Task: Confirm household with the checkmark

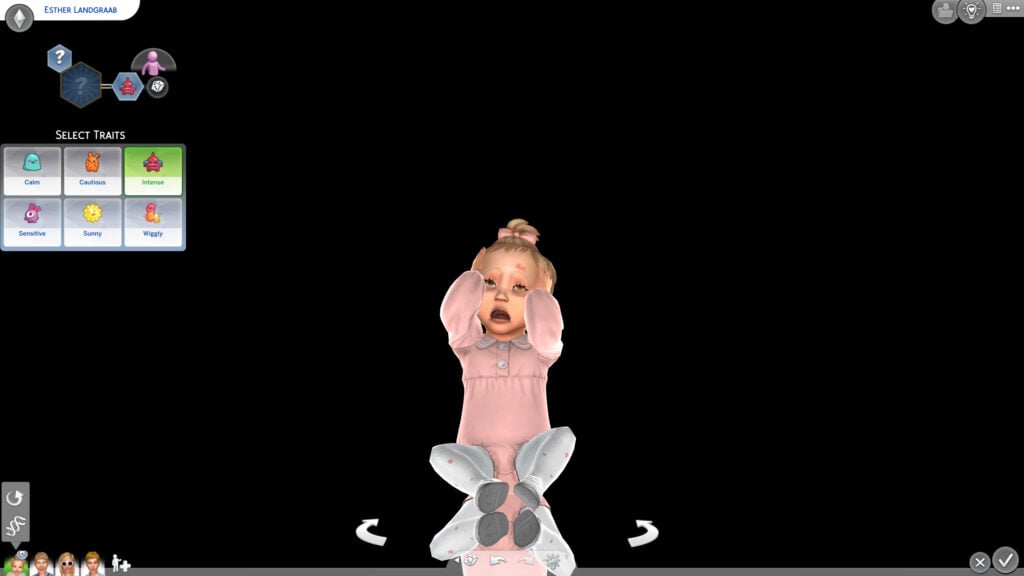Action: 1005,559
